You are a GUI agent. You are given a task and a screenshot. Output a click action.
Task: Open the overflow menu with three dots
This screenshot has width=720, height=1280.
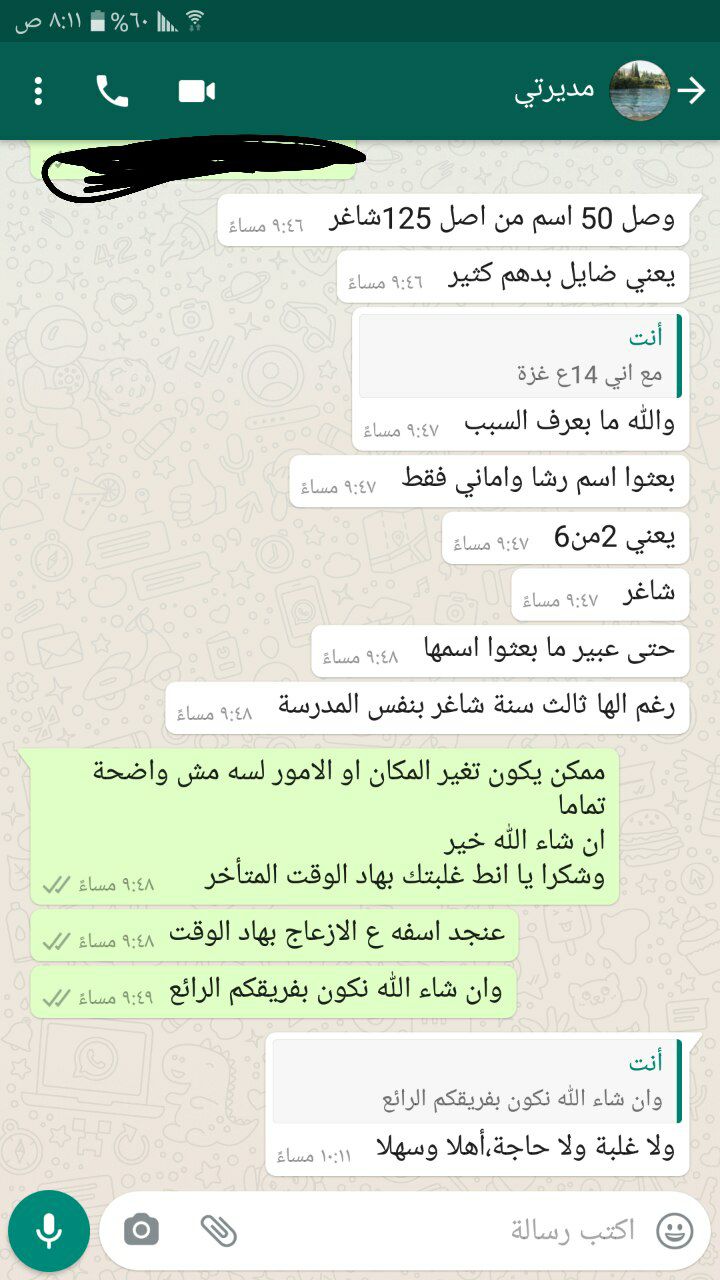pyautogui.click(x=38, y=91)
